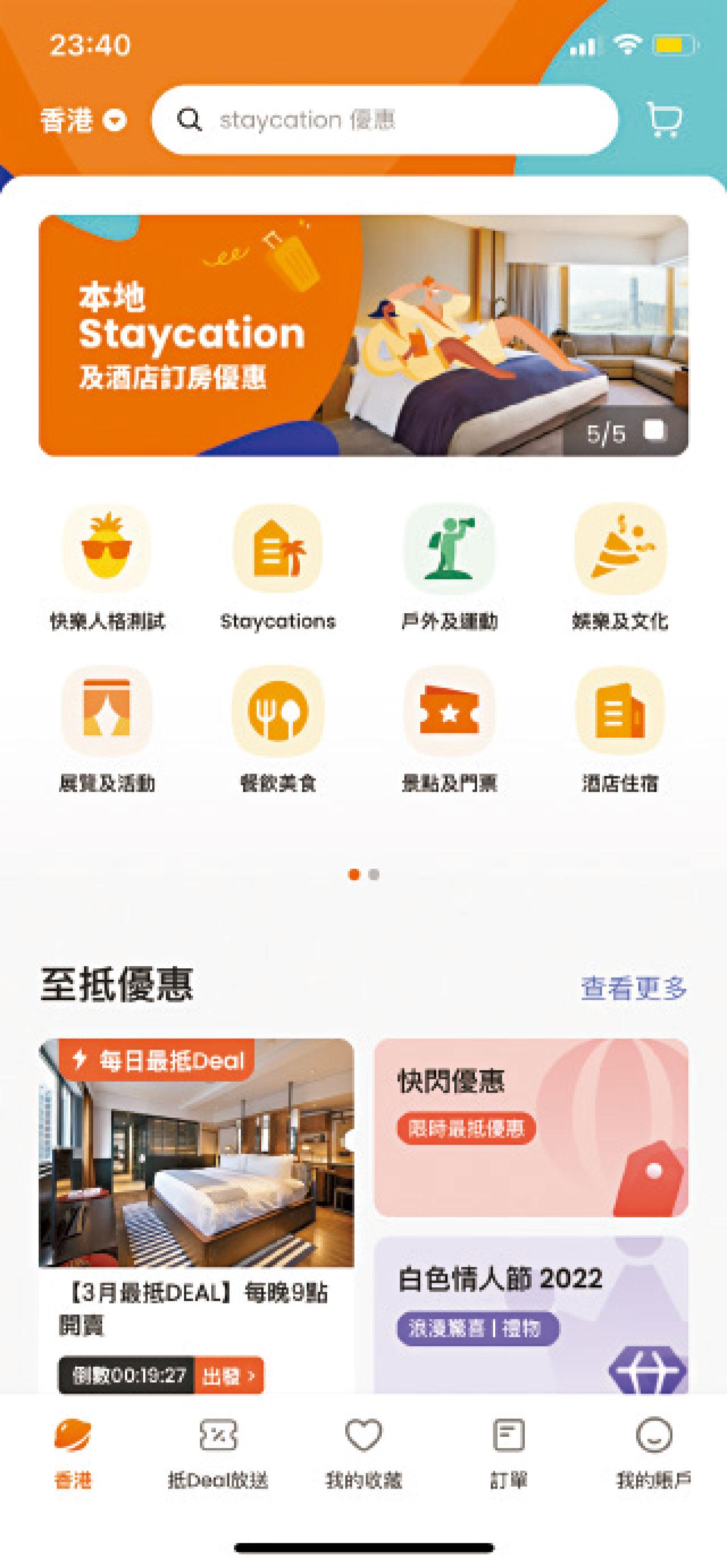Open the 快閃優惠 card
The height and width of the screenshot is (1568, 727).
pos(530,1126)
